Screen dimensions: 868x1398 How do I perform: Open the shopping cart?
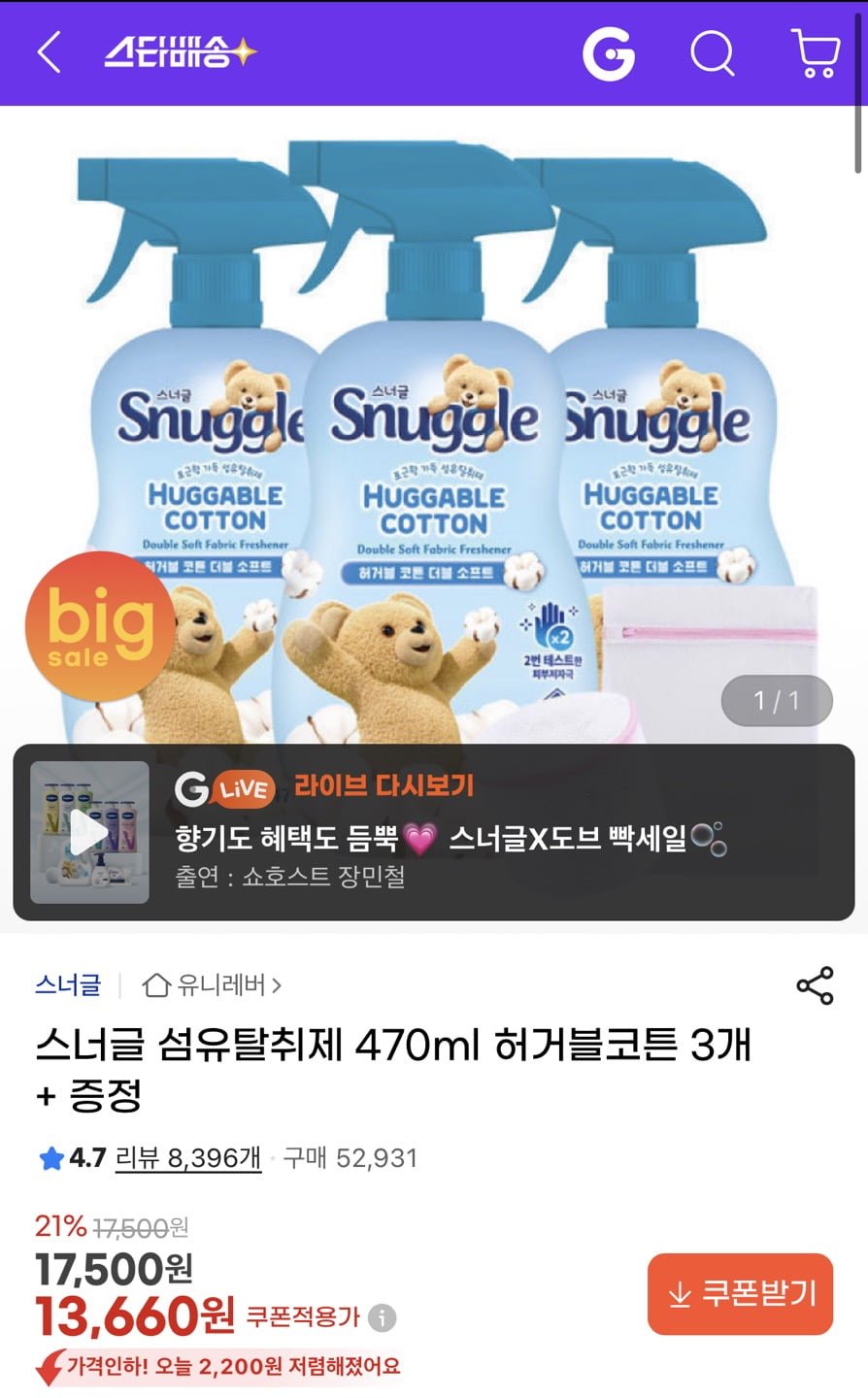pos(816,52)
